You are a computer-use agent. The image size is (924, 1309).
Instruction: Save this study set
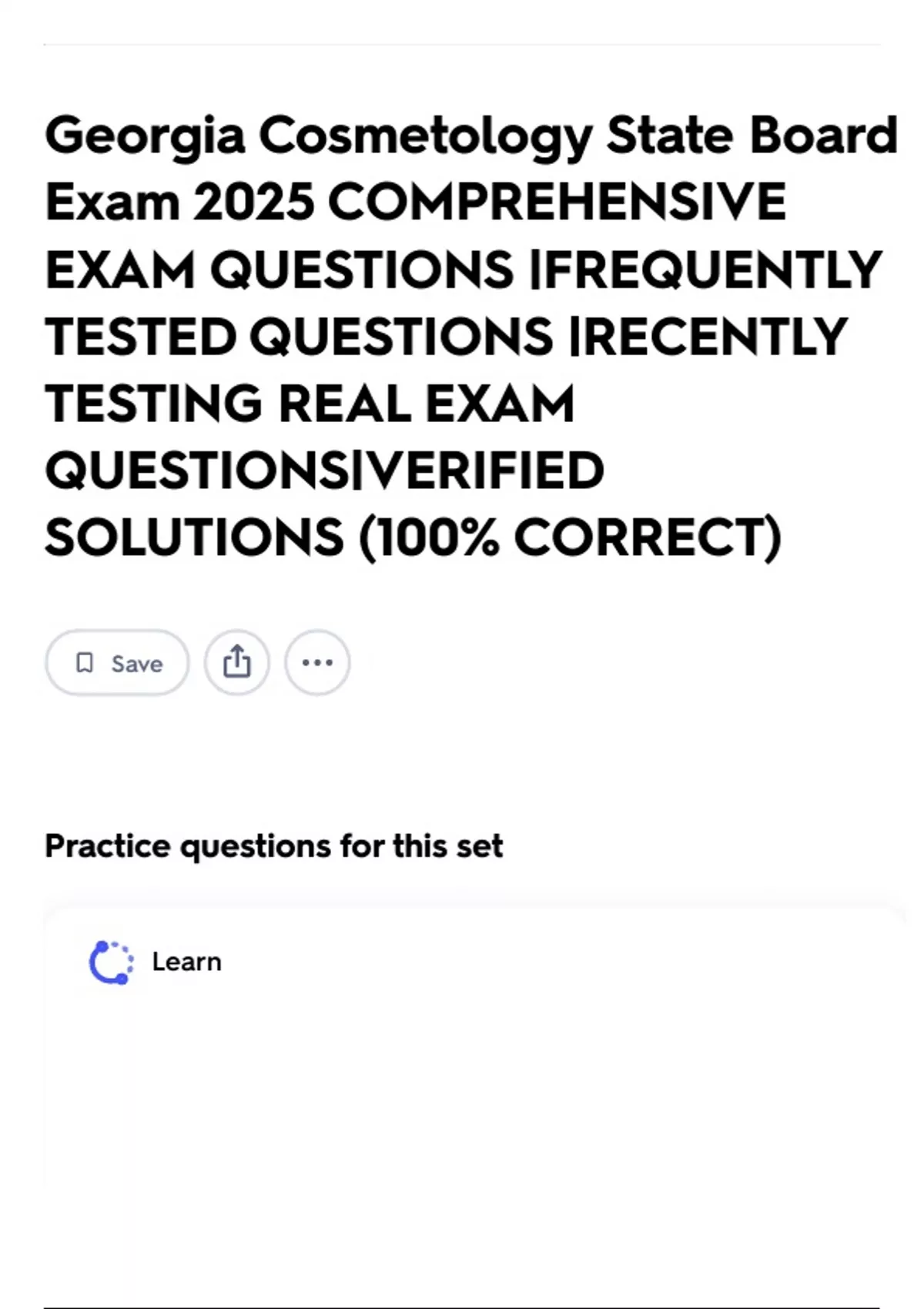(x=117, y=663)
